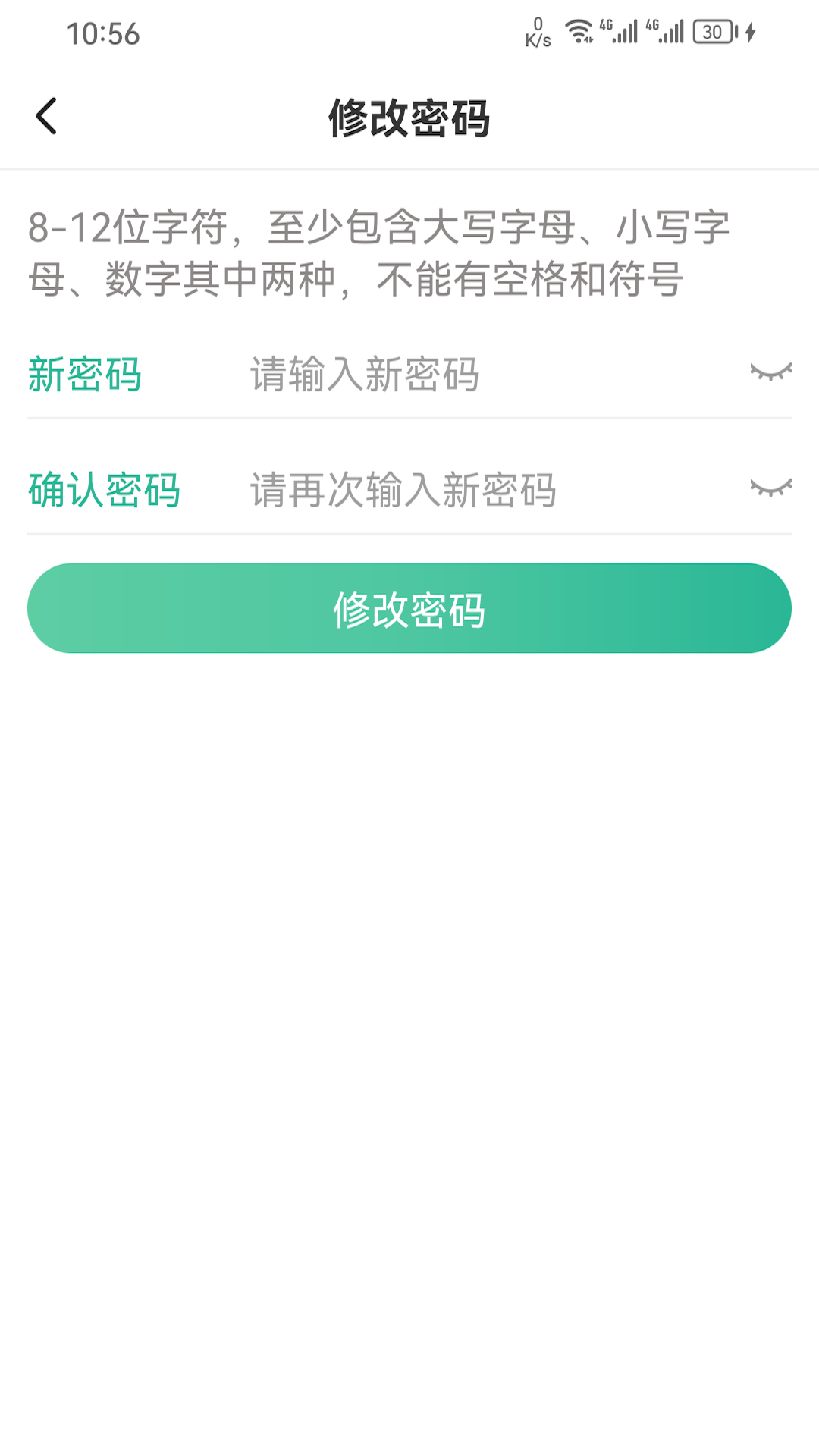Tap the Wi-Fi status icon

(x=579, y=30)
